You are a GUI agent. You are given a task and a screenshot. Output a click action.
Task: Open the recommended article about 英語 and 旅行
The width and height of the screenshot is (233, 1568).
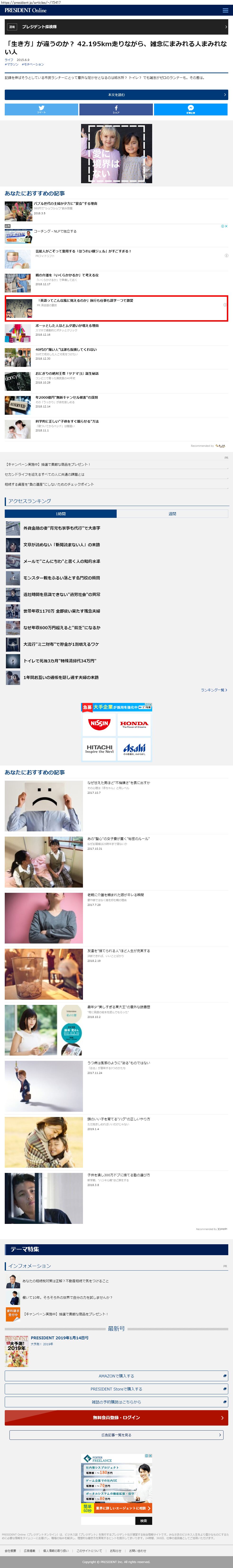tap(116, 309)
